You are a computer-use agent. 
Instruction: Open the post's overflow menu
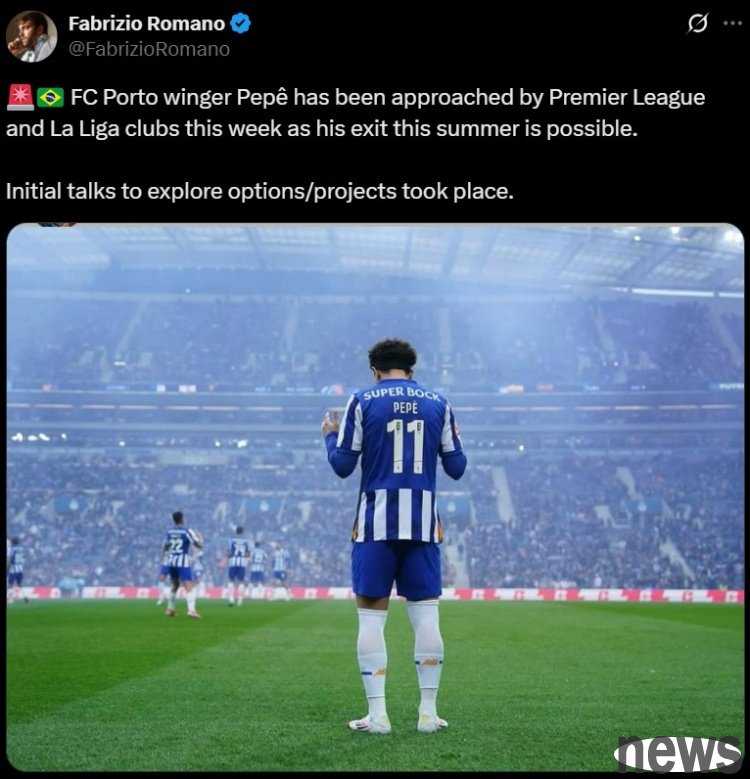click(x=733, y=24)
